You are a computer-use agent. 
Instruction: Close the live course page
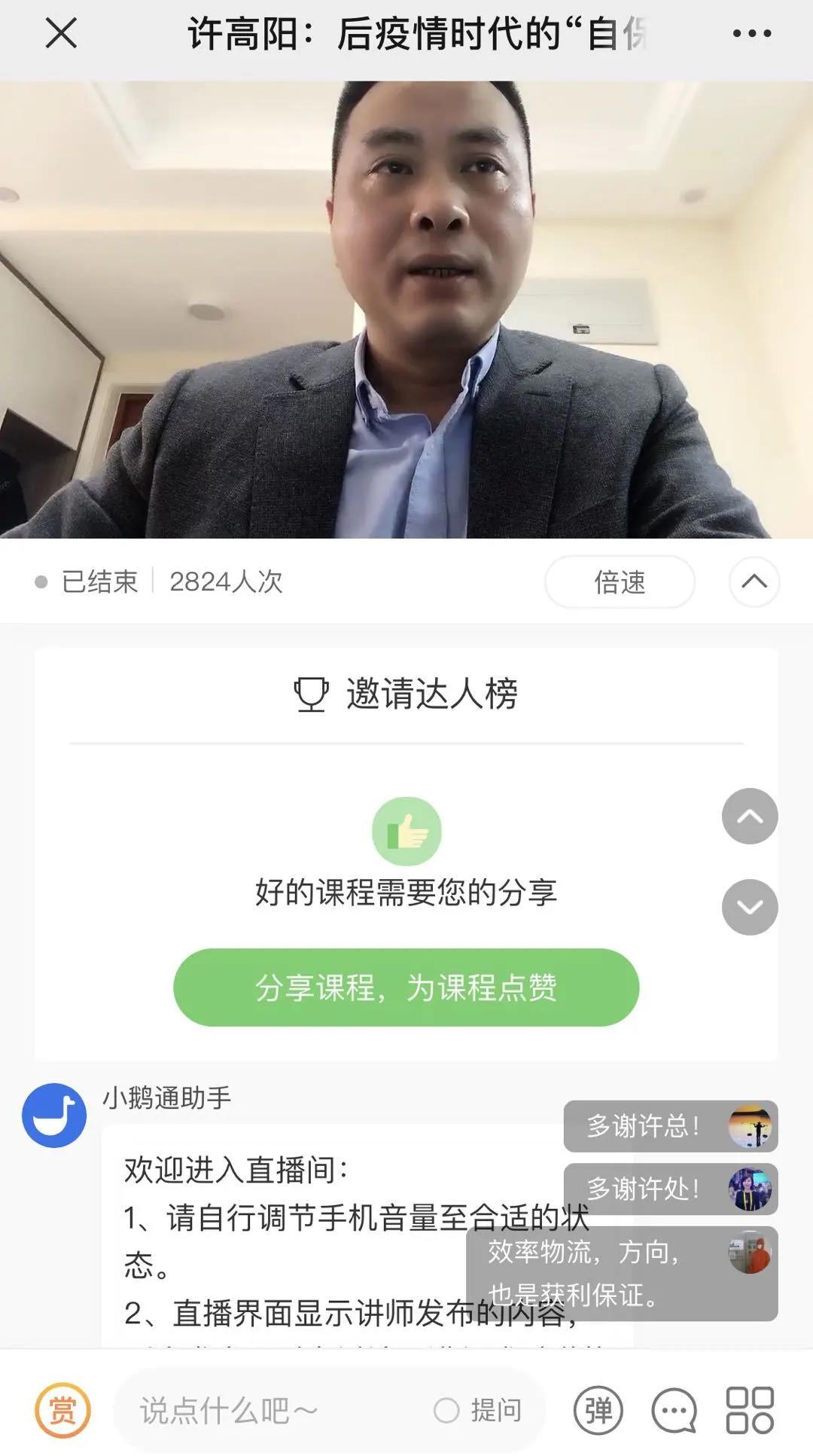61,34
